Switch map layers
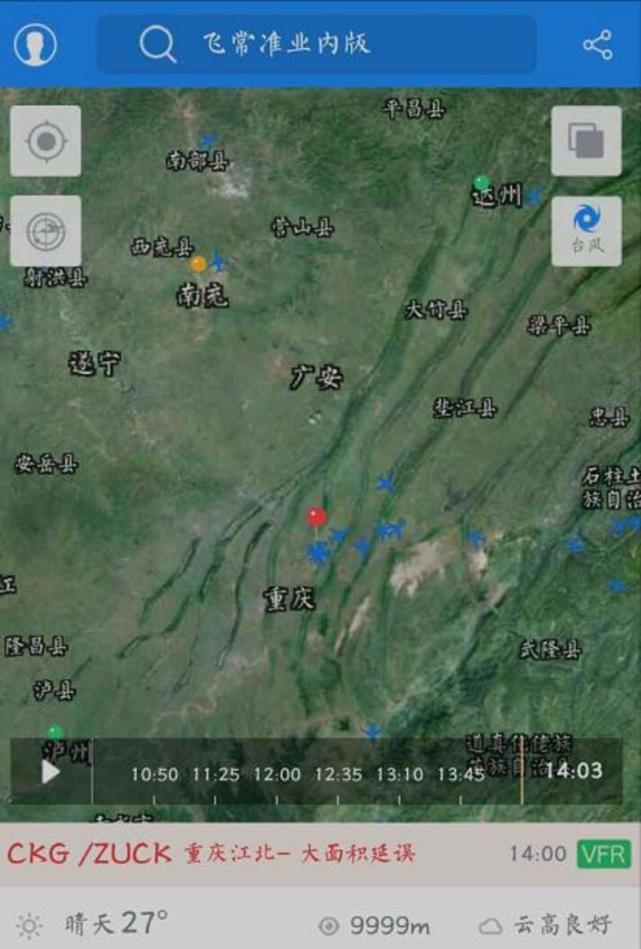The image size is (641, 949). point(586,141)
